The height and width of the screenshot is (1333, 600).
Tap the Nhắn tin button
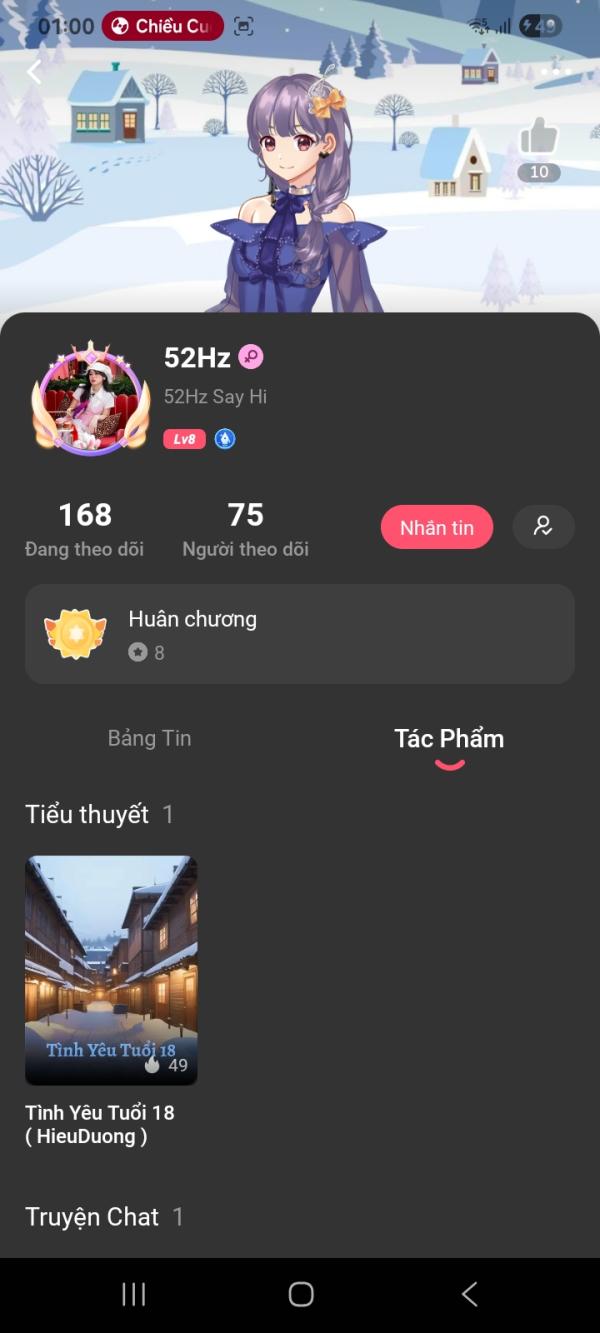[x=437, y=528]
